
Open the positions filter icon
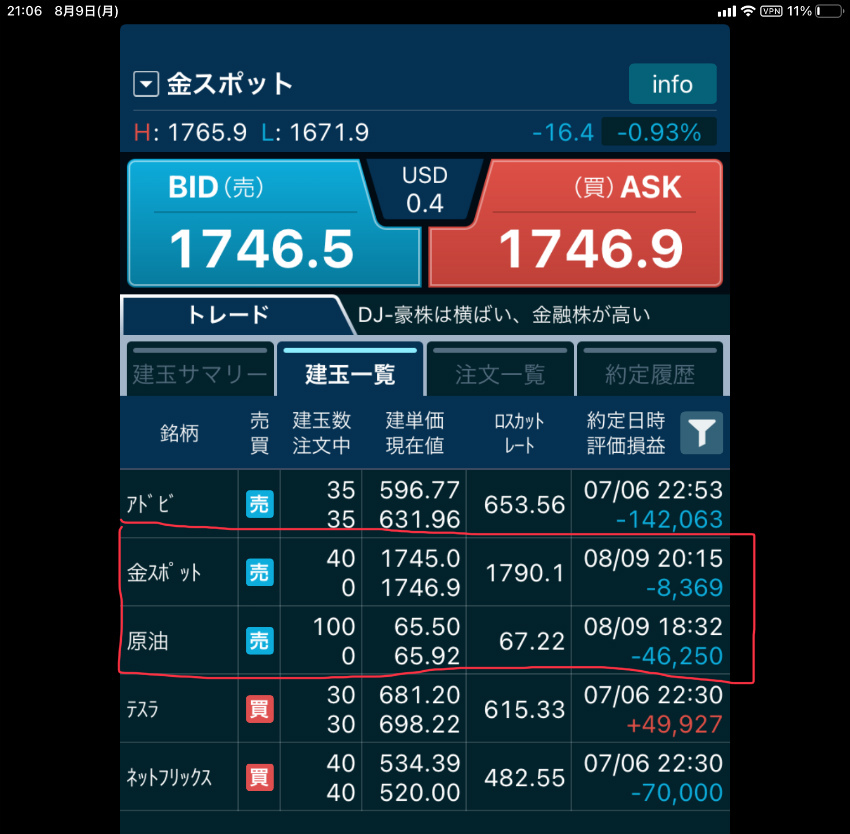[x=702, y=433]
